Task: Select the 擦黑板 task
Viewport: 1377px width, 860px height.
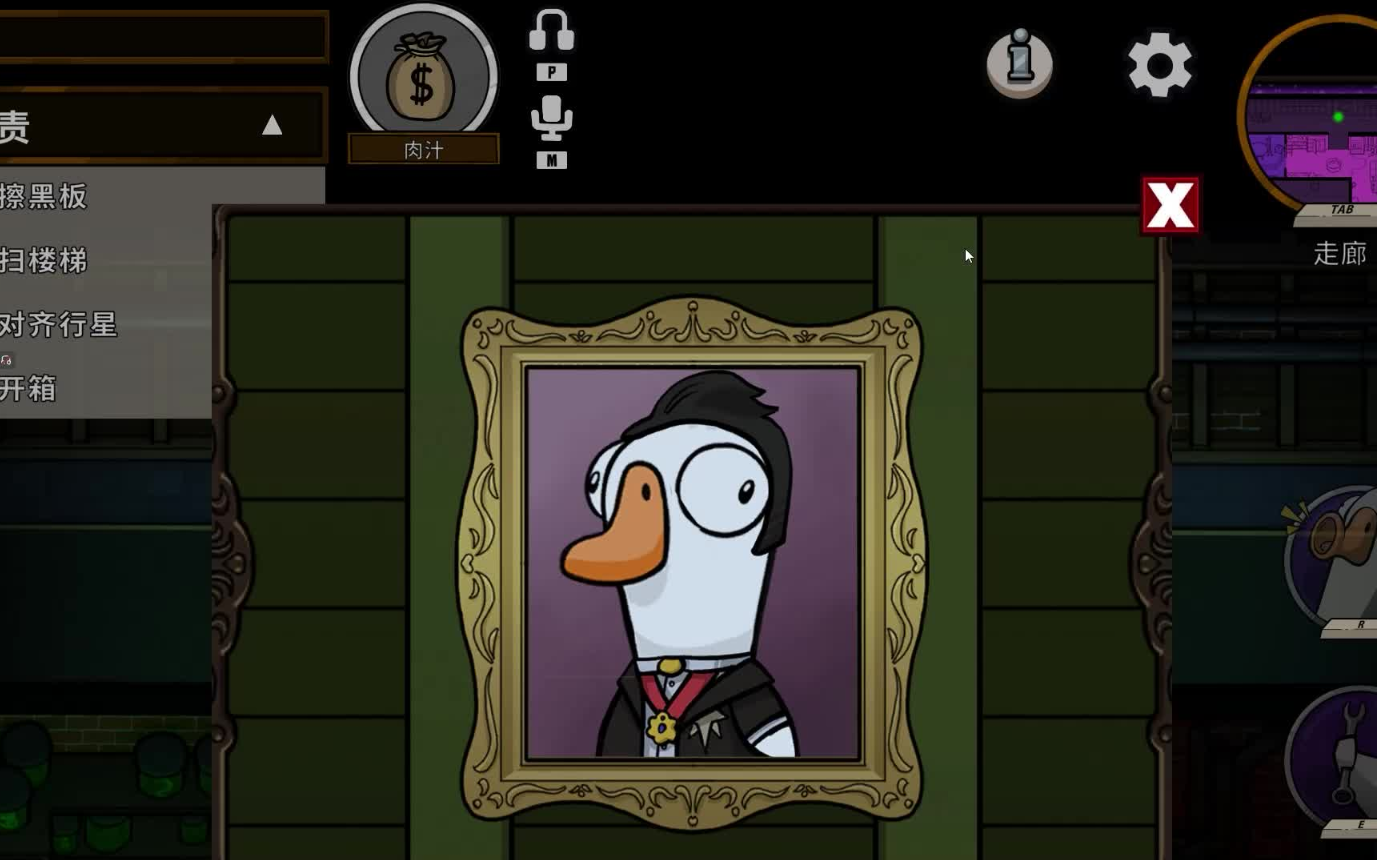Action: tap(45, 196)
